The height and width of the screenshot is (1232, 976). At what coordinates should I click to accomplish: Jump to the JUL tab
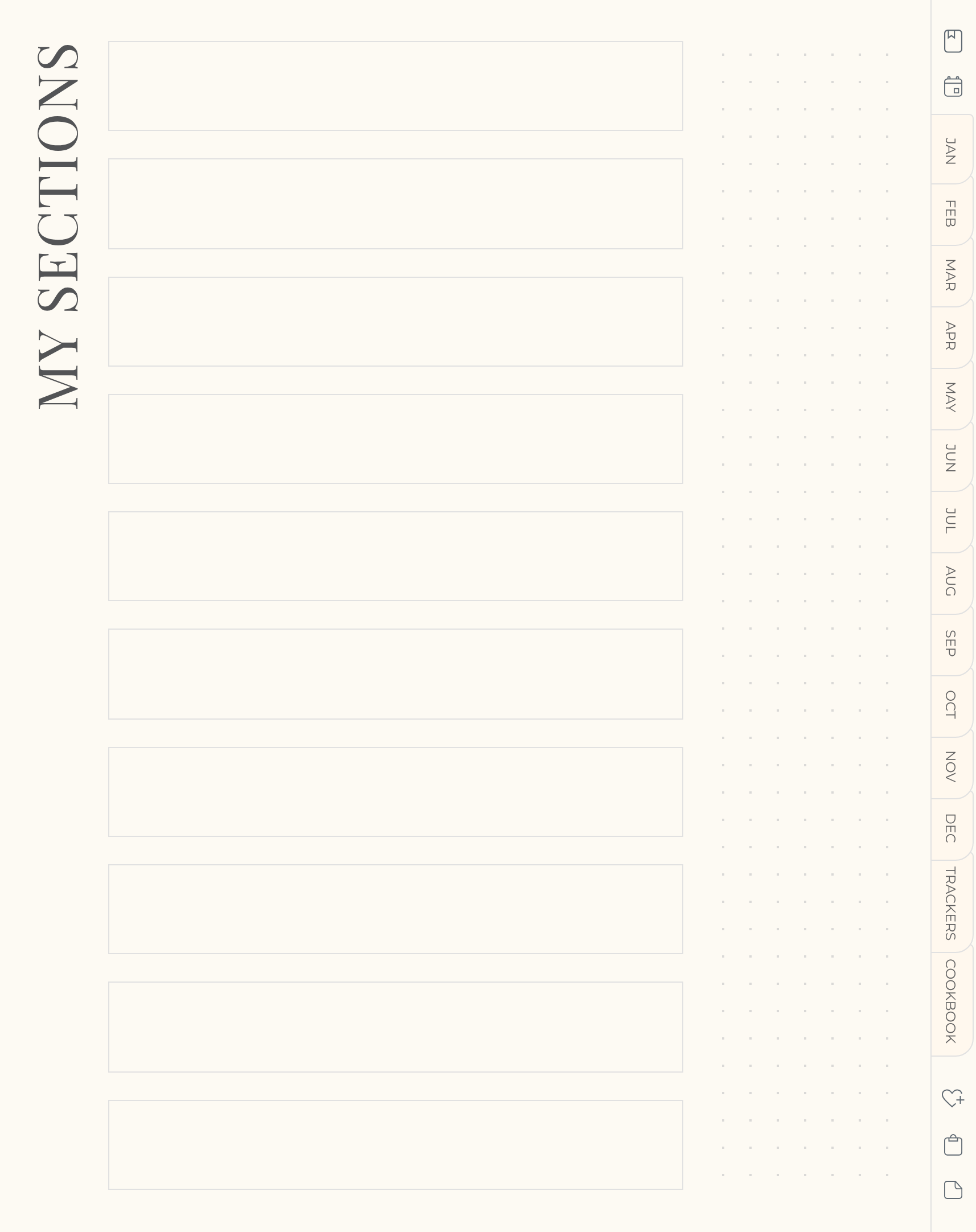[x=950, y=520]
